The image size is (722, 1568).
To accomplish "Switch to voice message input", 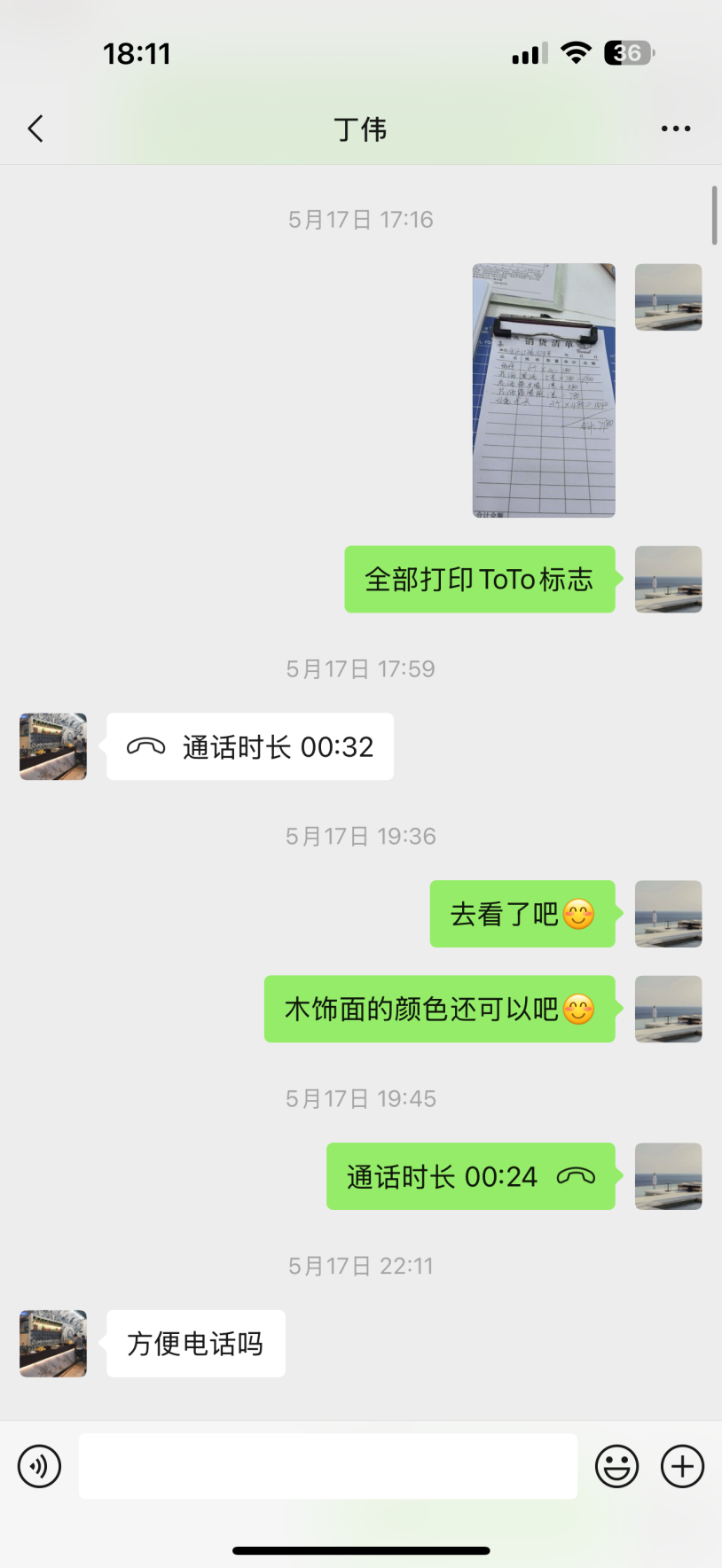I will [x=40, y=1466].
